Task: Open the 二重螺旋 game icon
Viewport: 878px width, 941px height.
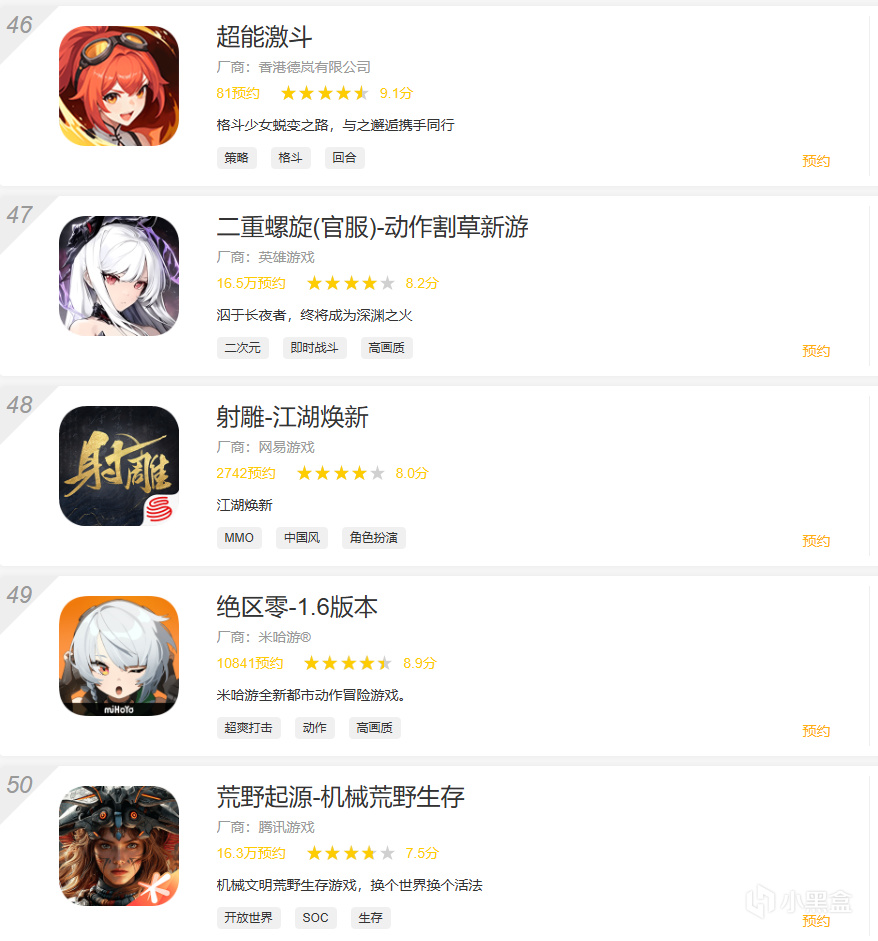Action: (x=119, y=276)
